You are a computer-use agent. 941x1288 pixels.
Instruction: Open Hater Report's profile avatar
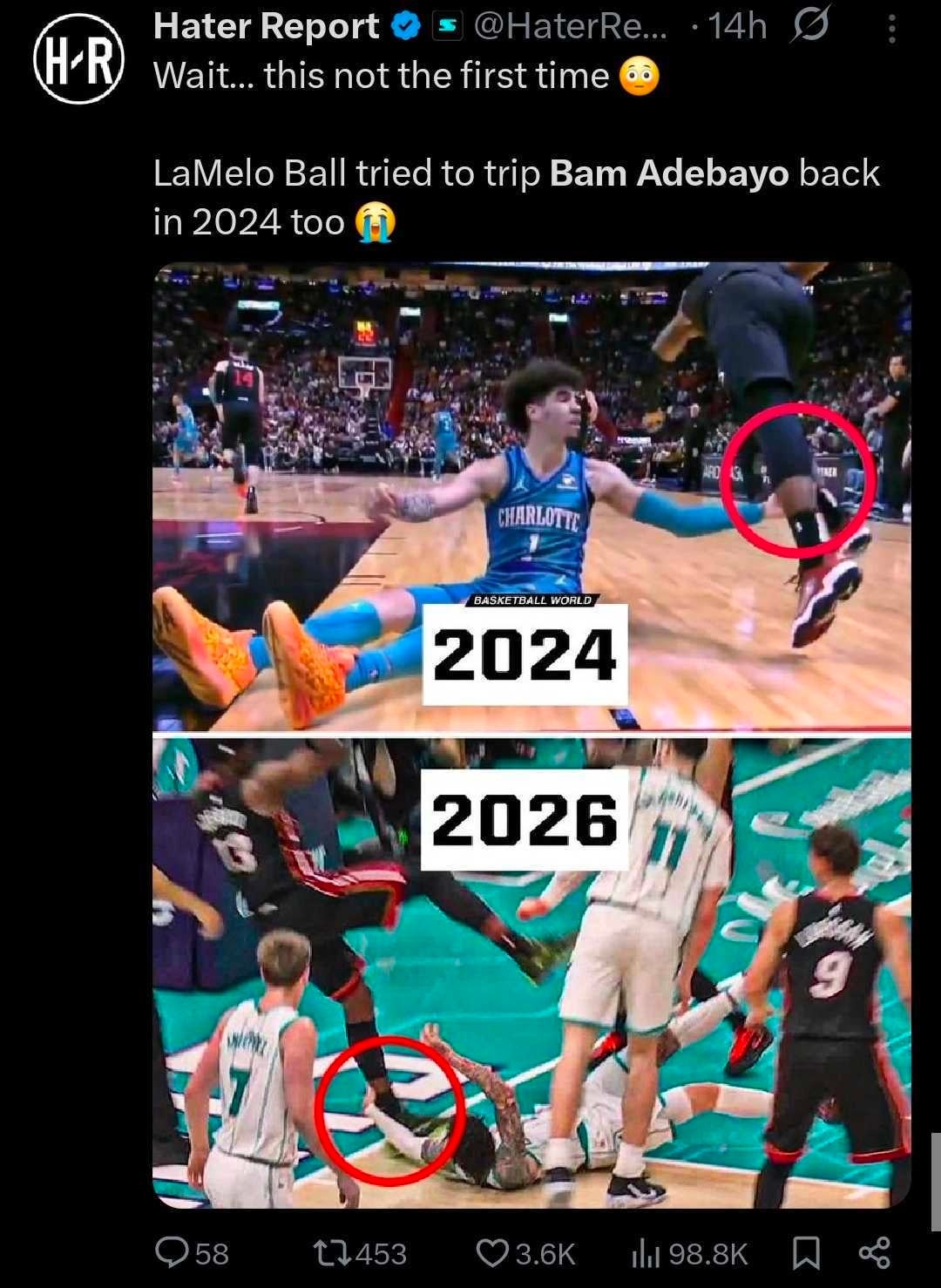(78, 58)
